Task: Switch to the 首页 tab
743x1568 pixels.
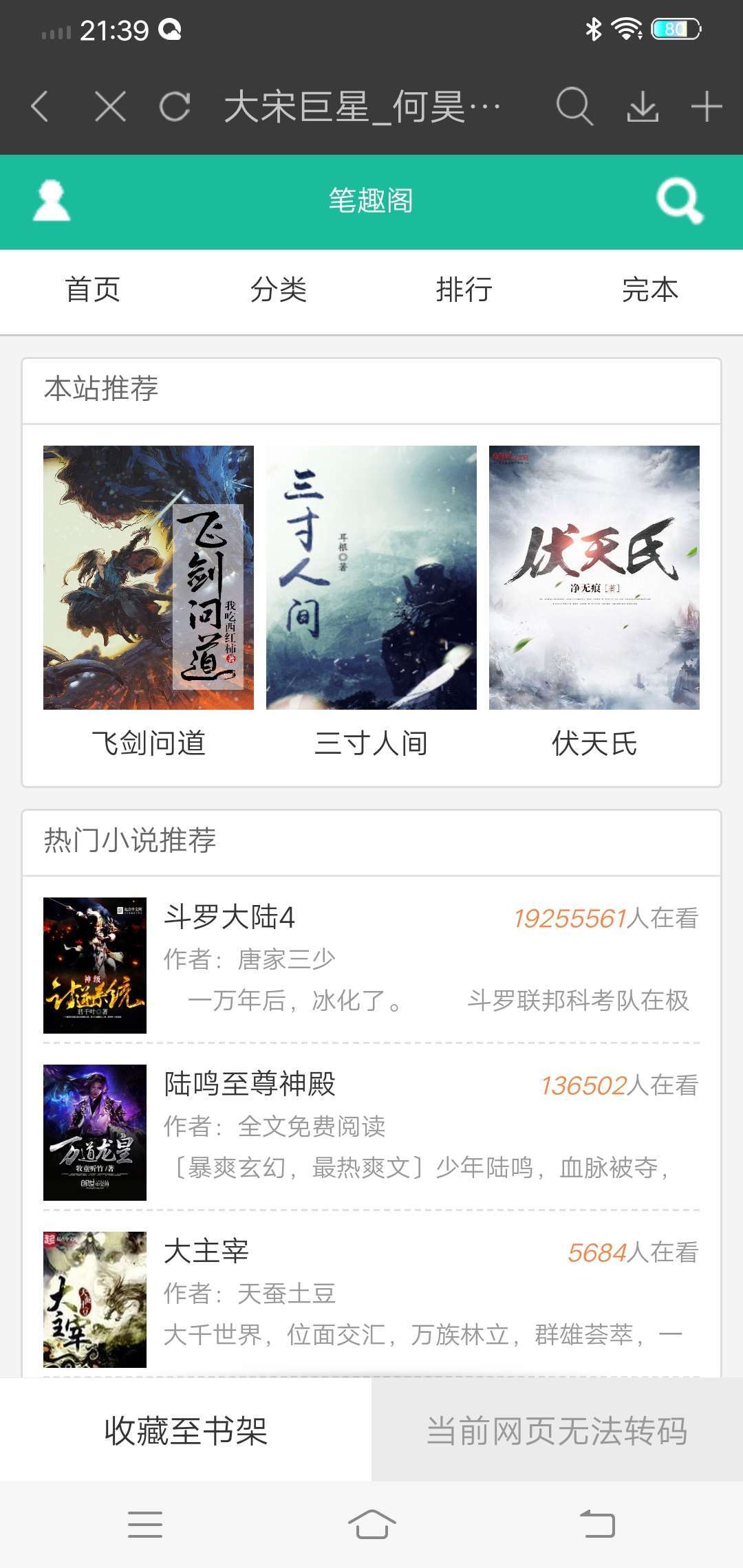Action: point(93,290)
